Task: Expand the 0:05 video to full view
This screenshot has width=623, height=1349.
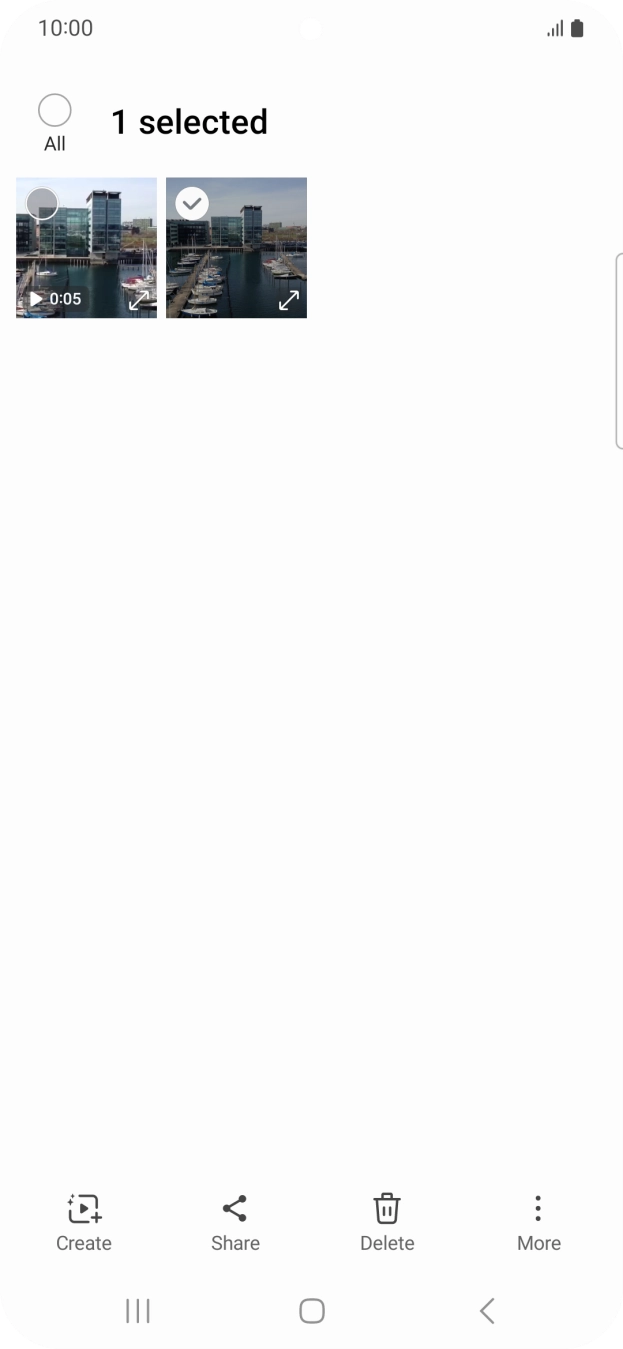Action: point(139,299)
